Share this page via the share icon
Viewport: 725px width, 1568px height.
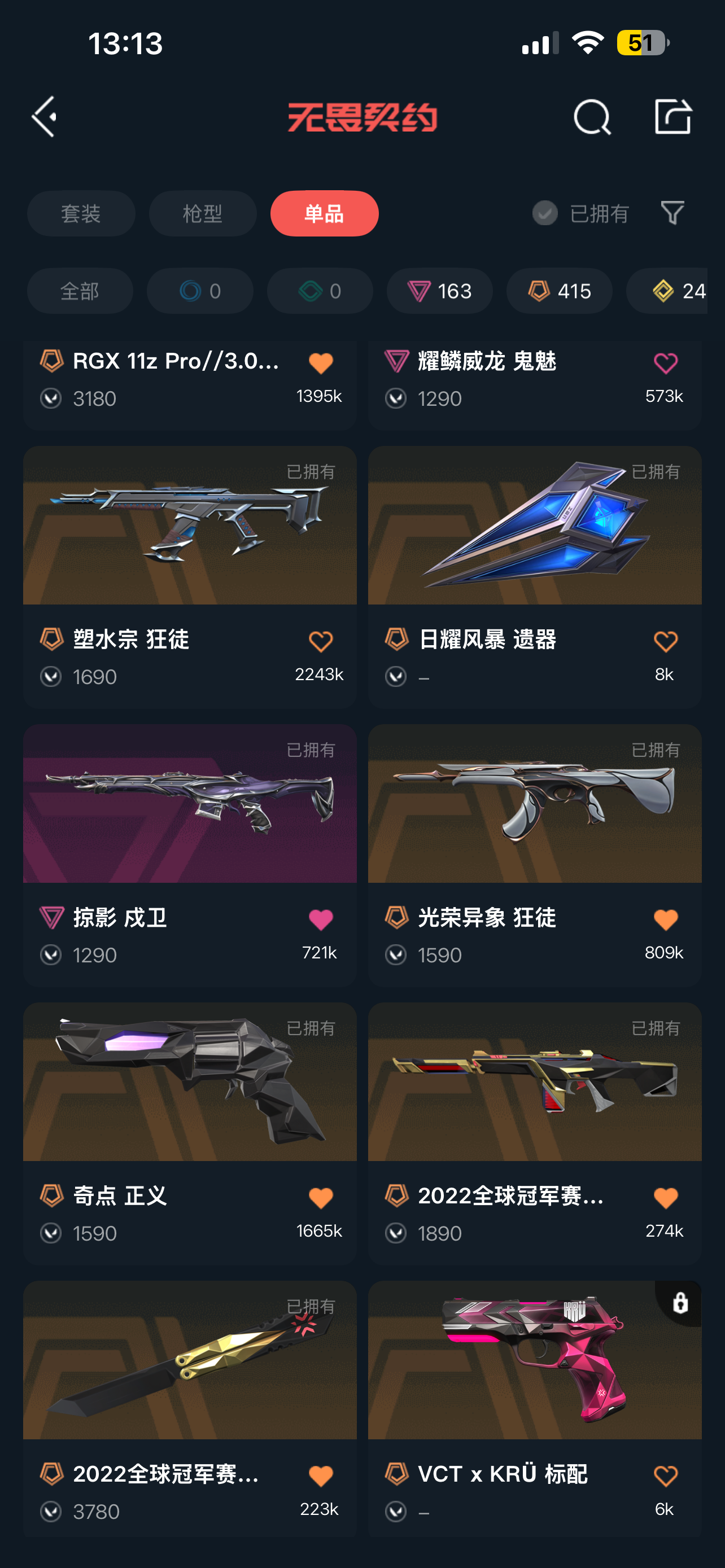click(x=672, y=116)
